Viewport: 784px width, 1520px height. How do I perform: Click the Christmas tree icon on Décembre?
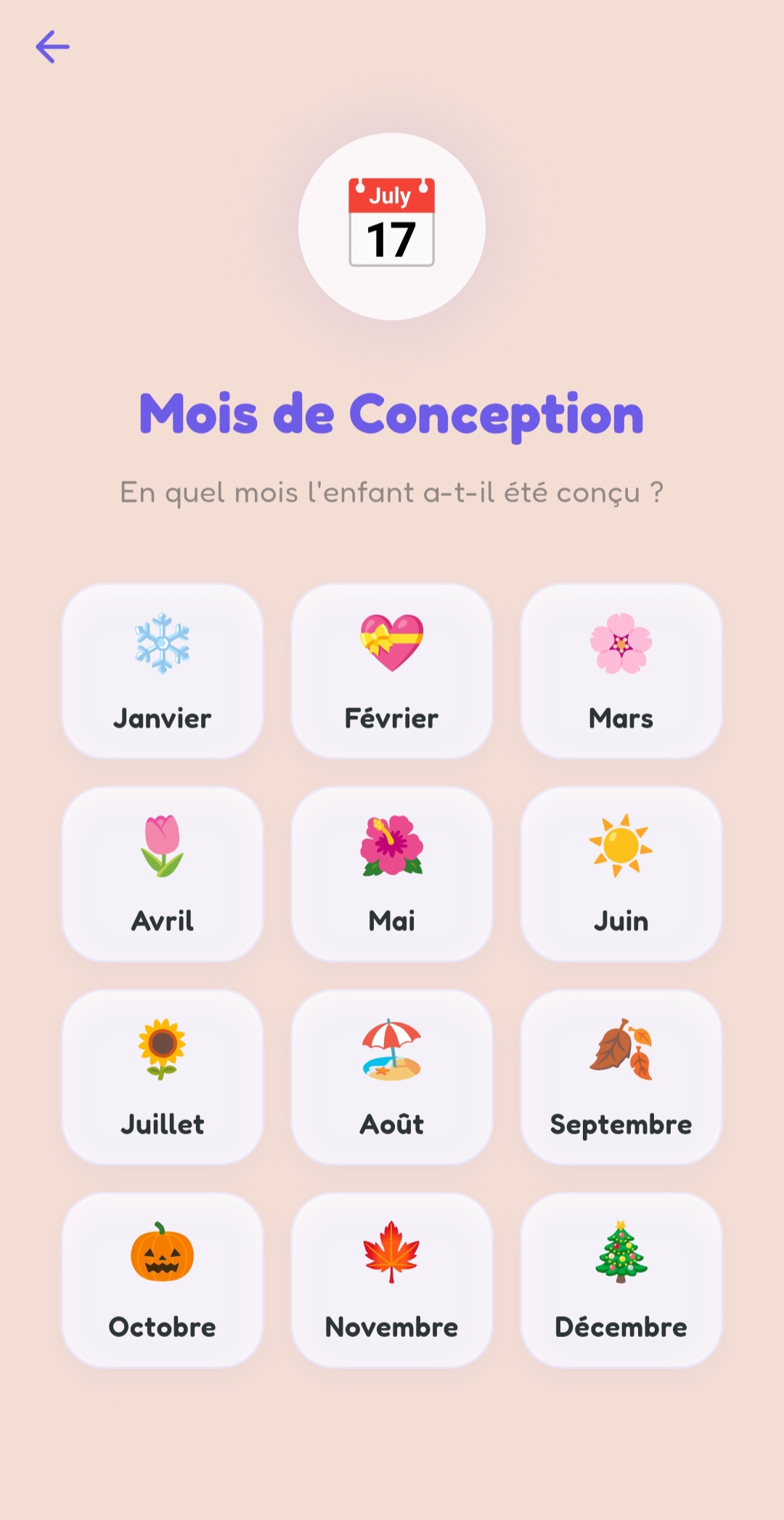click(x=621, y=1255)
